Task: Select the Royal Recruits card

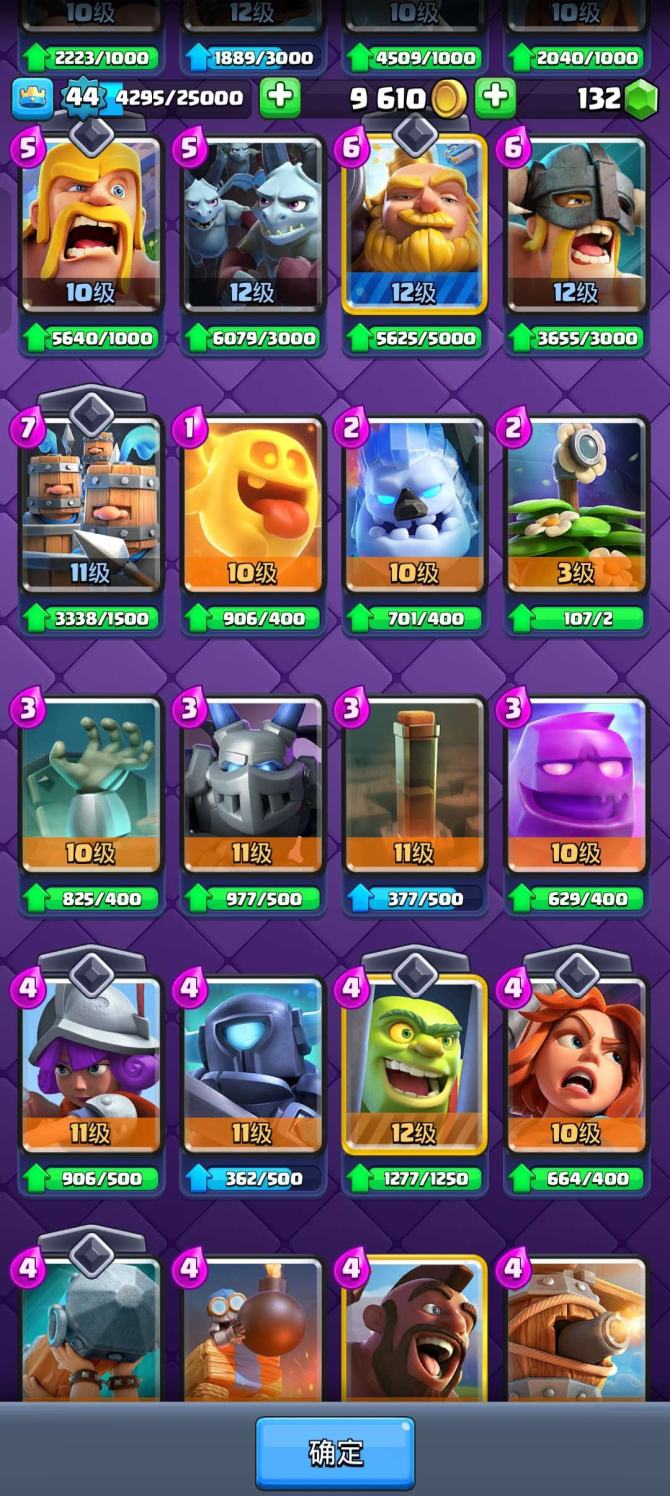Action: [91, 505]
